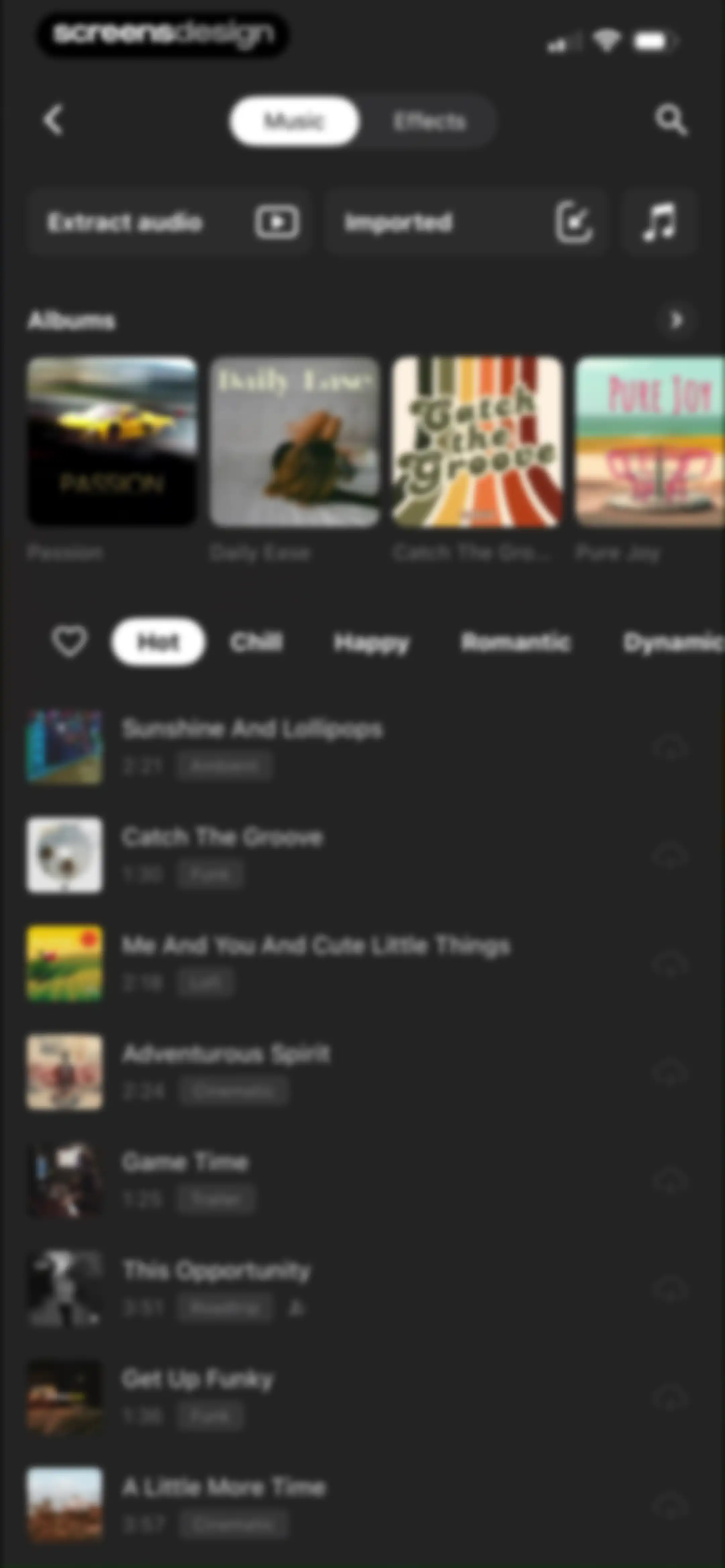725x1568 pixels.
Task: Expand Albums with the arrow
Action: [x=676, y=320]
